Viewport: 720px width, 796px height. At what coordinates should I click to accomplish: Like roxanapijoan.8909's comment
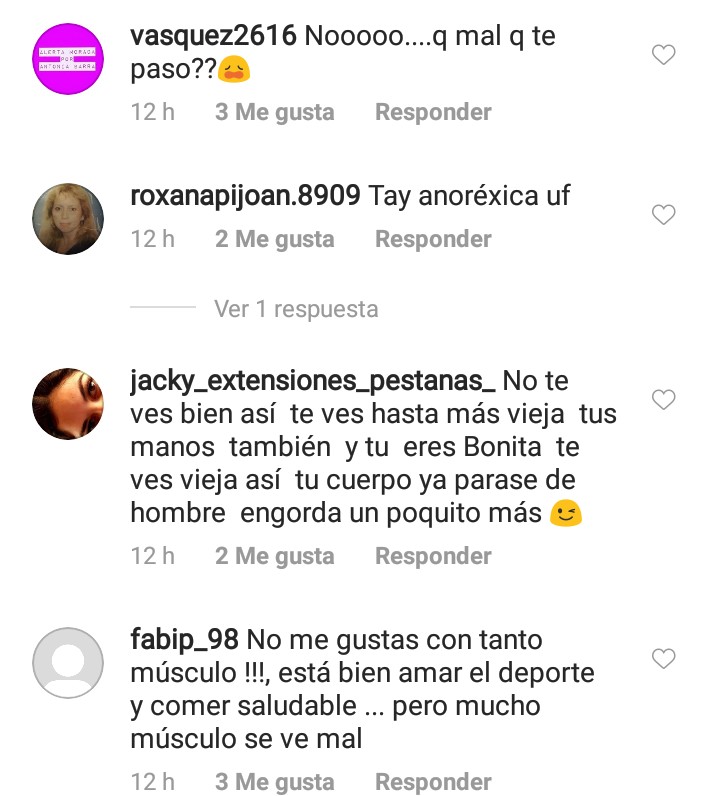tap(664, 214)
